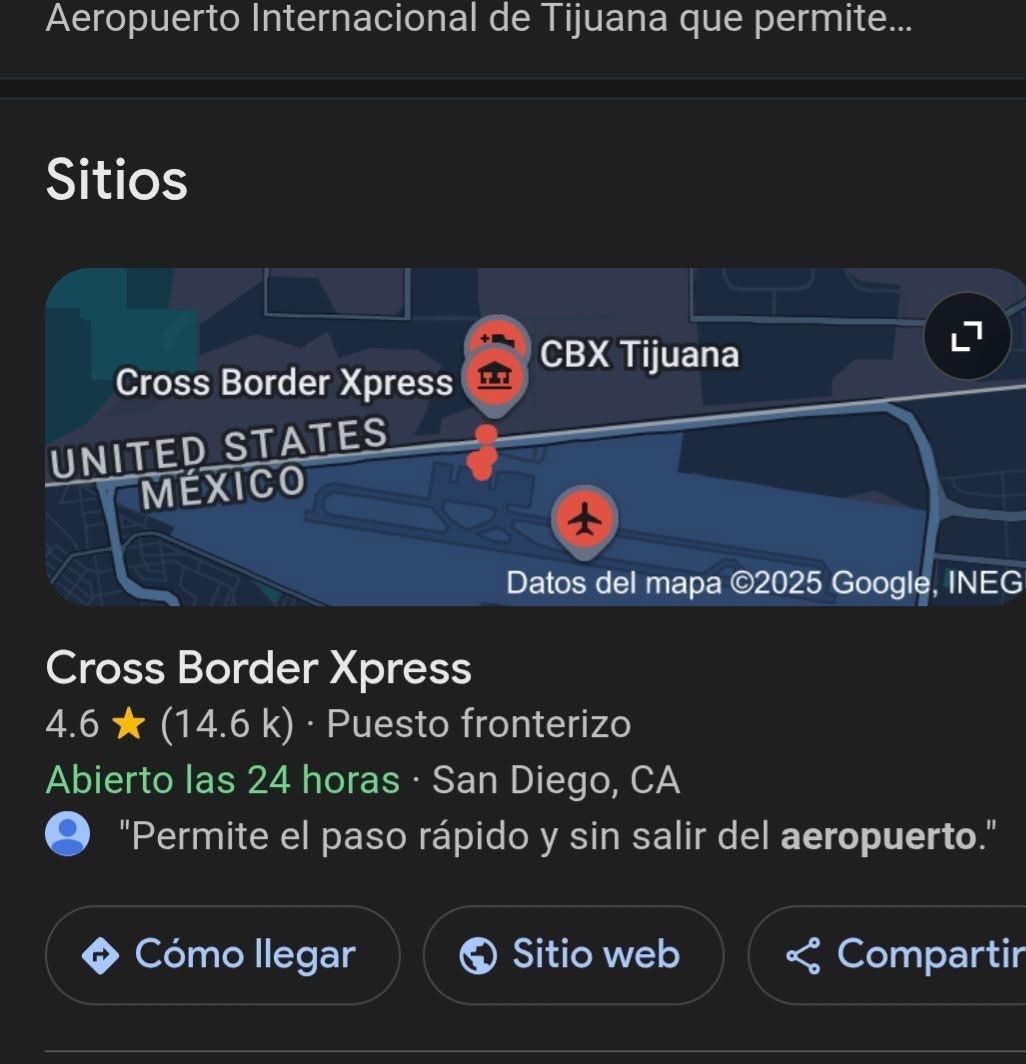Image resolution: width=1026 pixels, height=1064 pixels.
Task: Tap Compartir to share this place
Action: coord(897,955)
